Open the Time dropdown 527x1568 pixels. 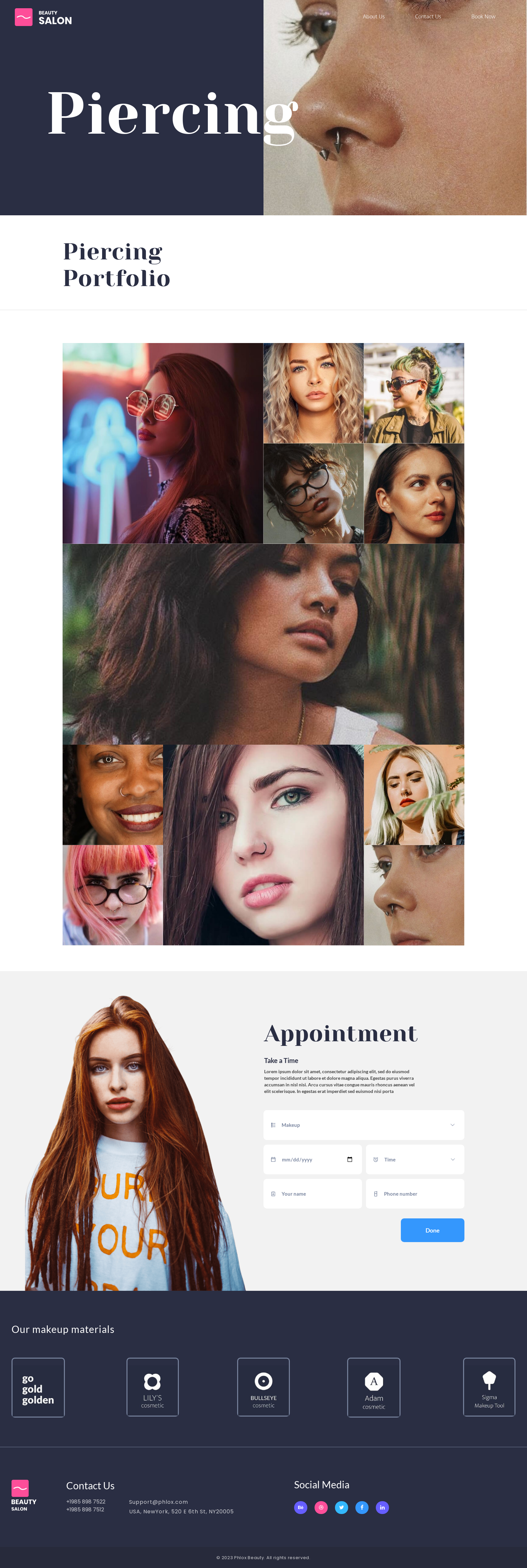tap(415, 1159)
